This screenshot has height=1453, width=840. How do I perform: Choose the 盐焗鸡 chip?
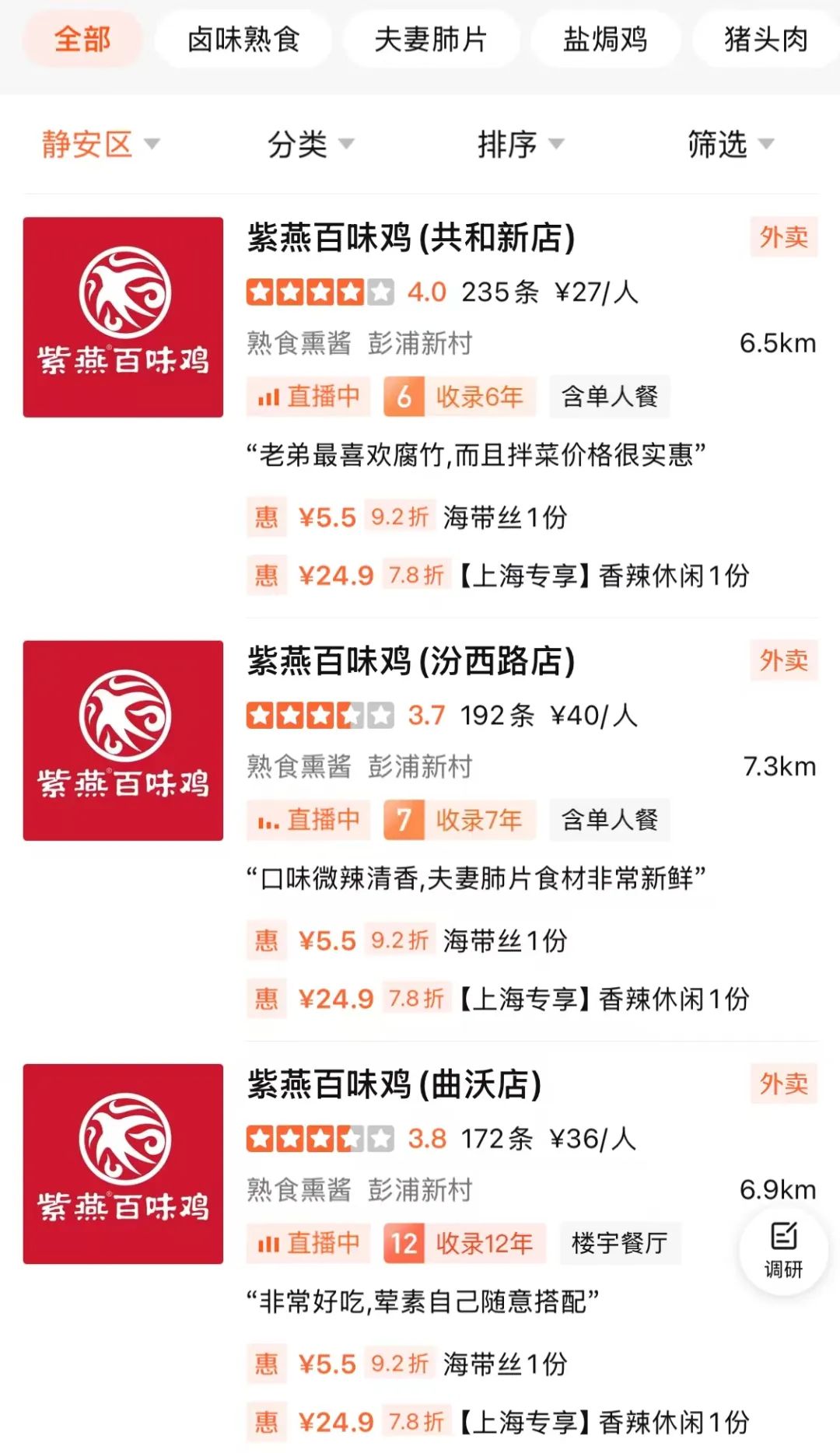tap(605, 39)
